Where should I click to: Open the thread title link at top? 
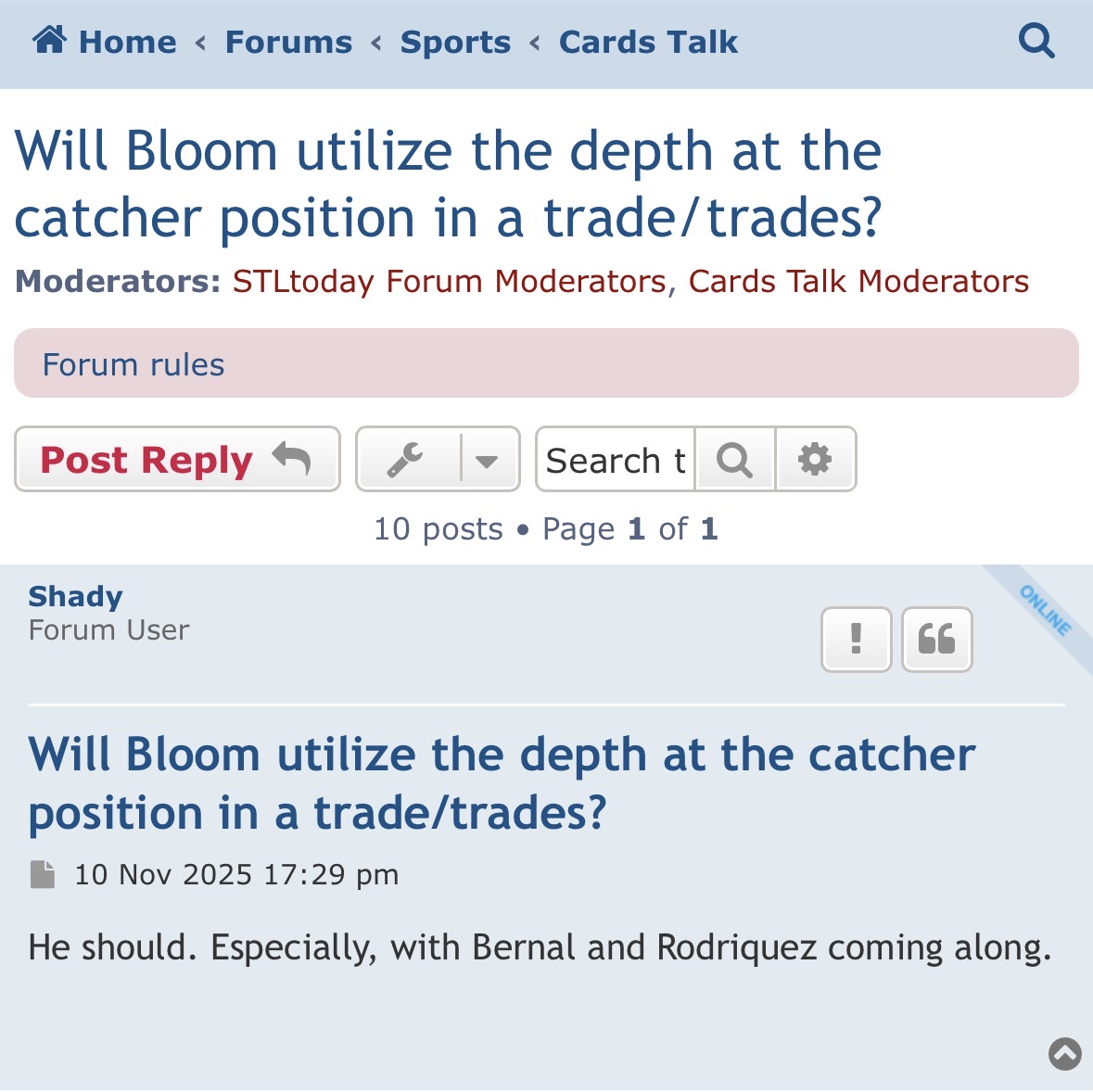pyautogui.click(x=448, y=184)
